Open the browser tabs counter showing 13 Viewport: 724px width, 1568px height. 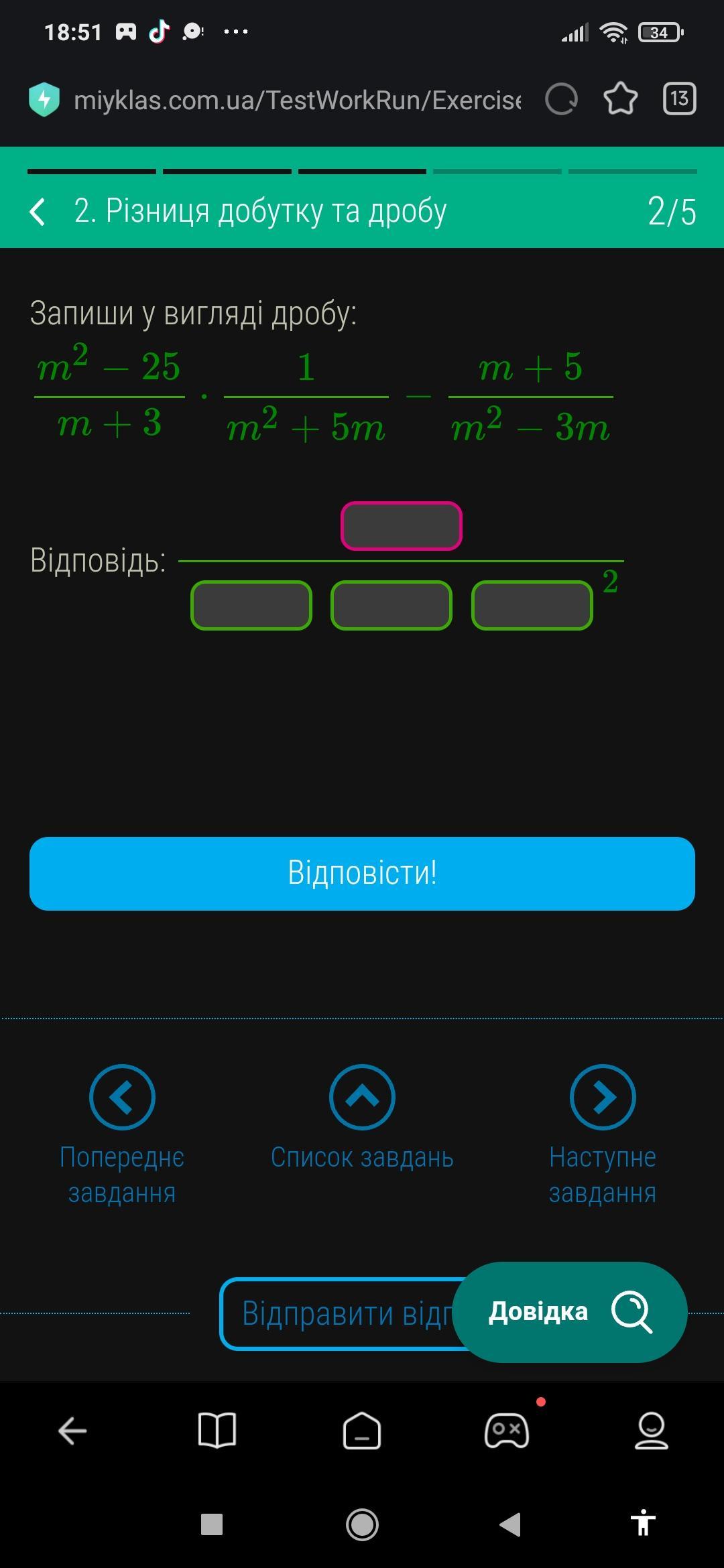(679, 99)
